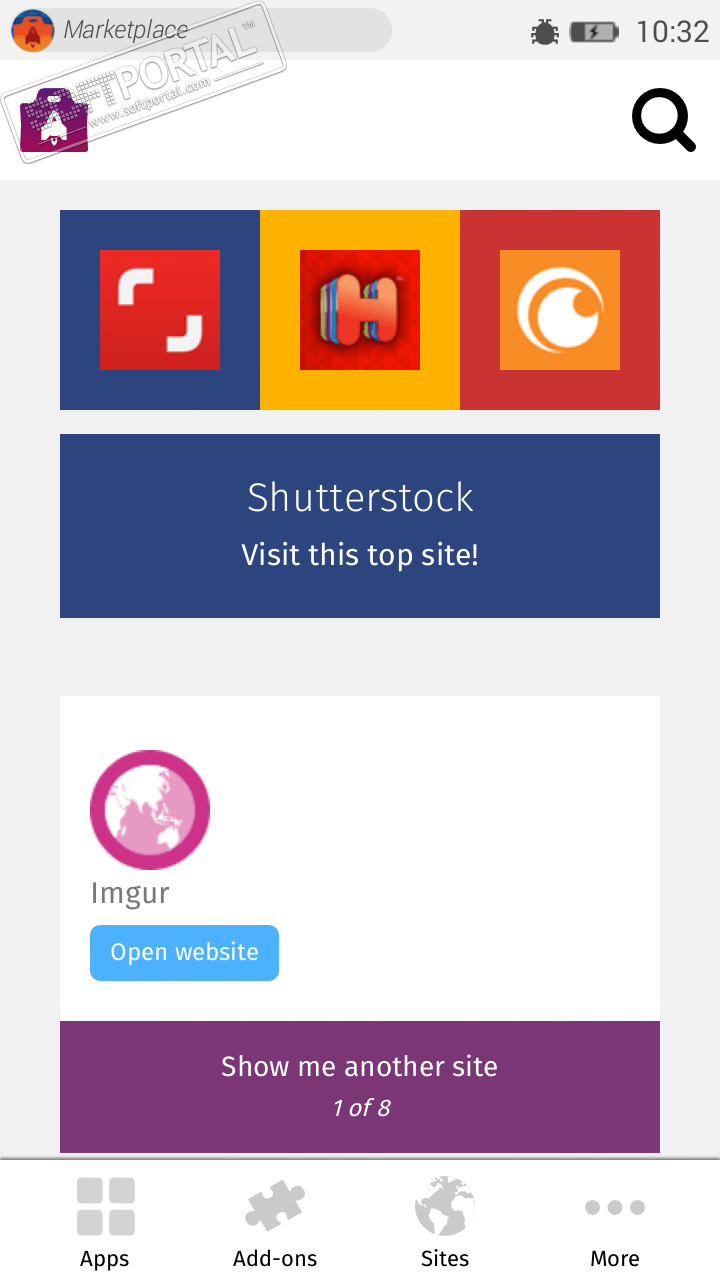Show me another site
Viewport: 720px width, 1280px height.
pyautogui.click(x=360, y=1086)
